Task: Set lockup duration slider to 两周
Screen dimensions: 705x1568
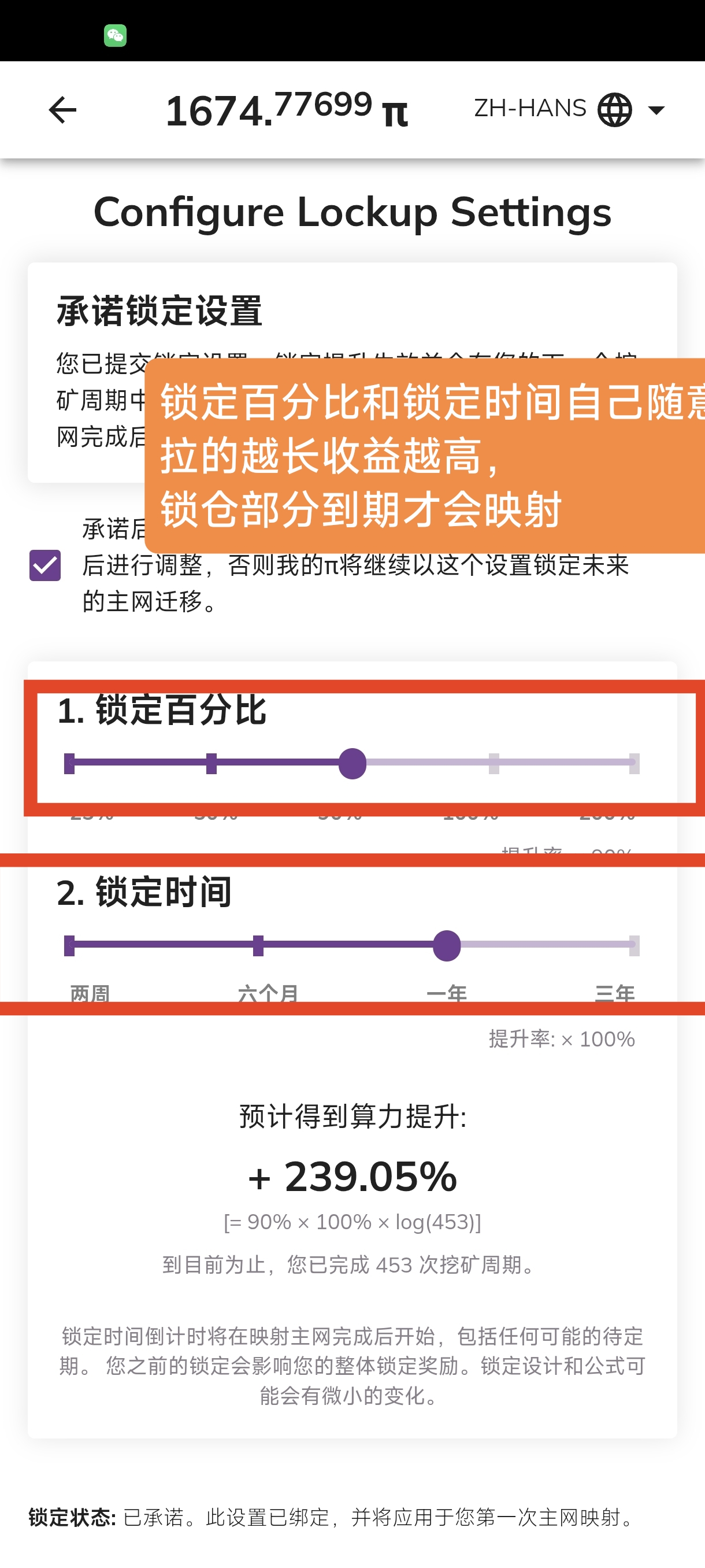Action: pos(69,945)
